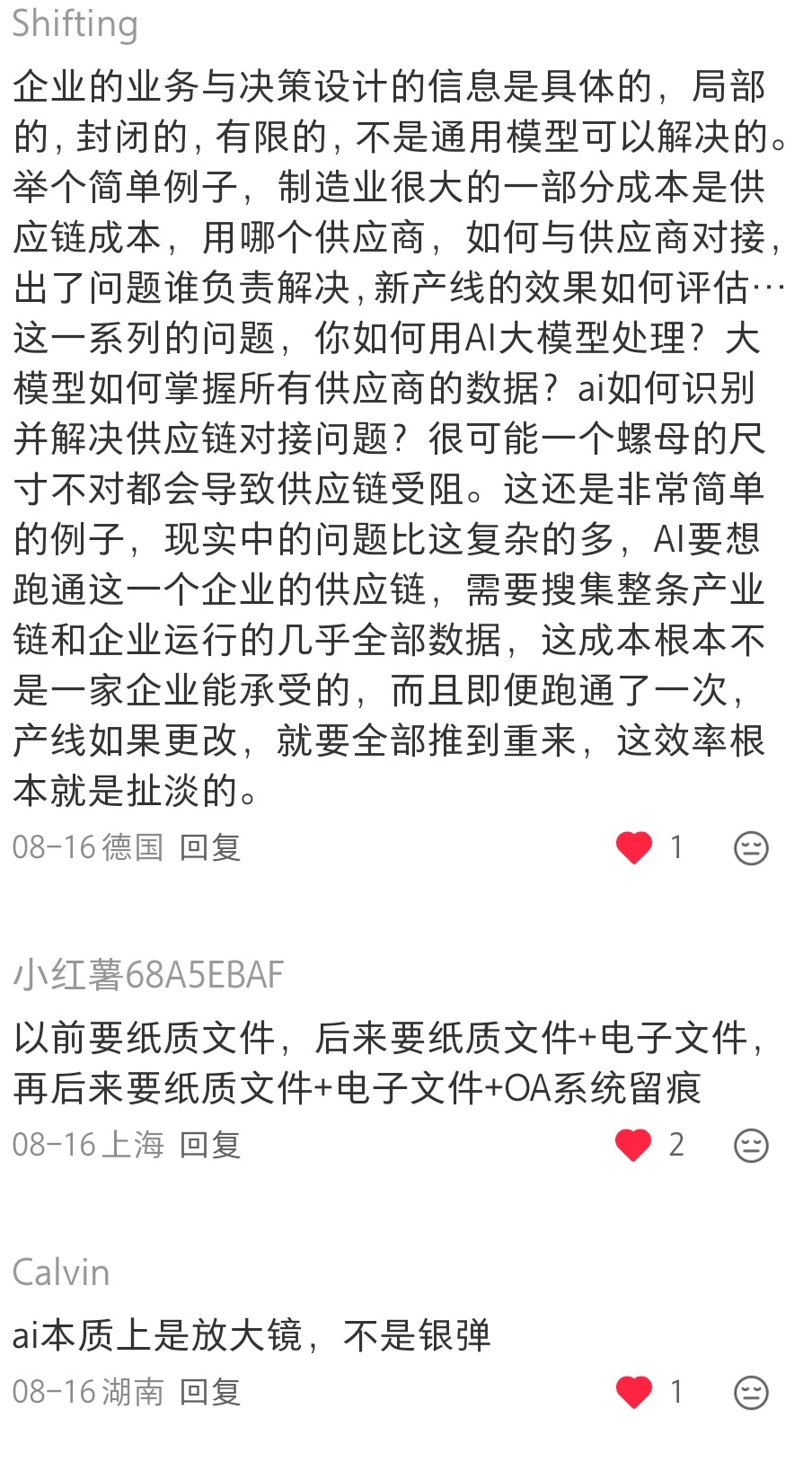This screenshot has height=1471, width=812.
Task: Reply to 小红薯68A5EBAF's comment
Action: tap(210, 1145)
